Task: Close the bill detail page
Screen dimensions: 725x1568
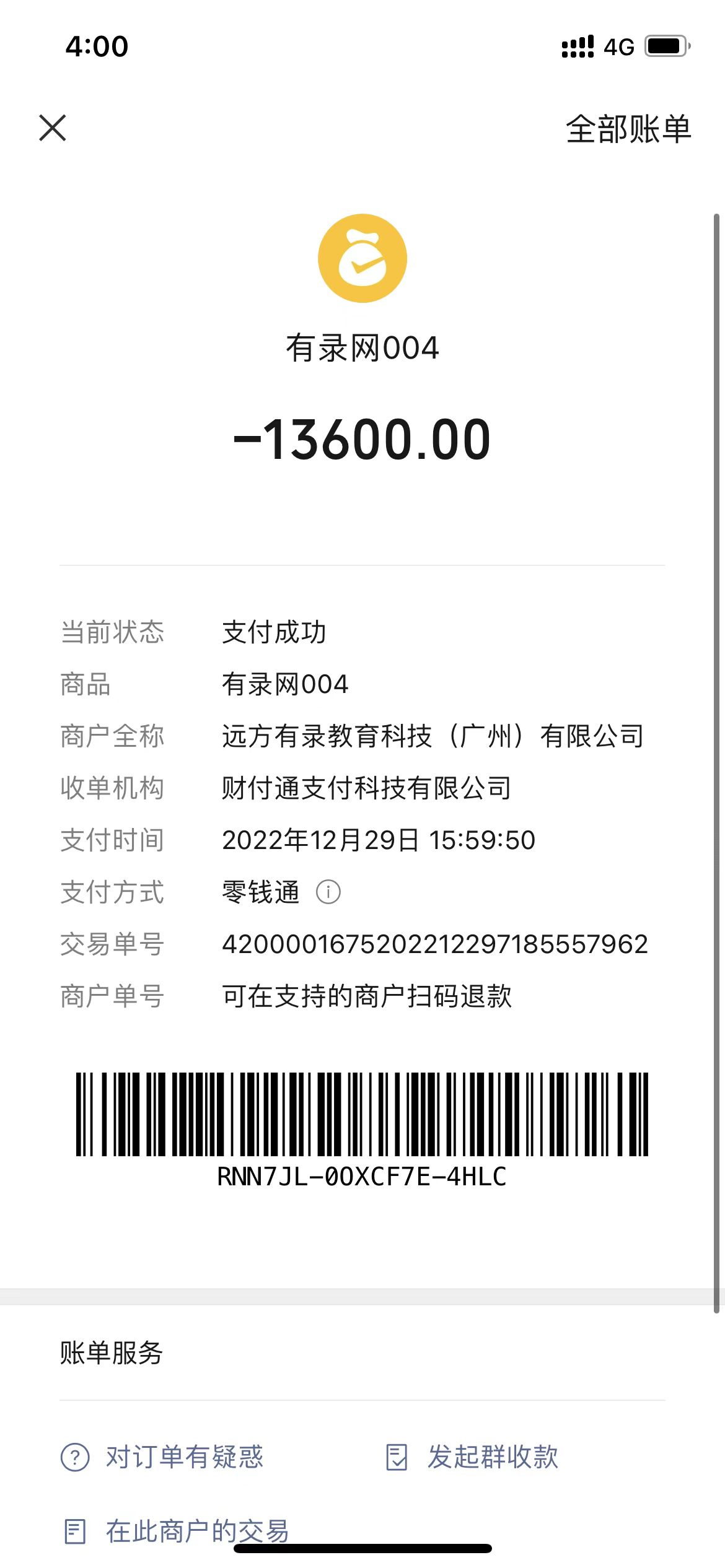Action: [x=53, y=128]
